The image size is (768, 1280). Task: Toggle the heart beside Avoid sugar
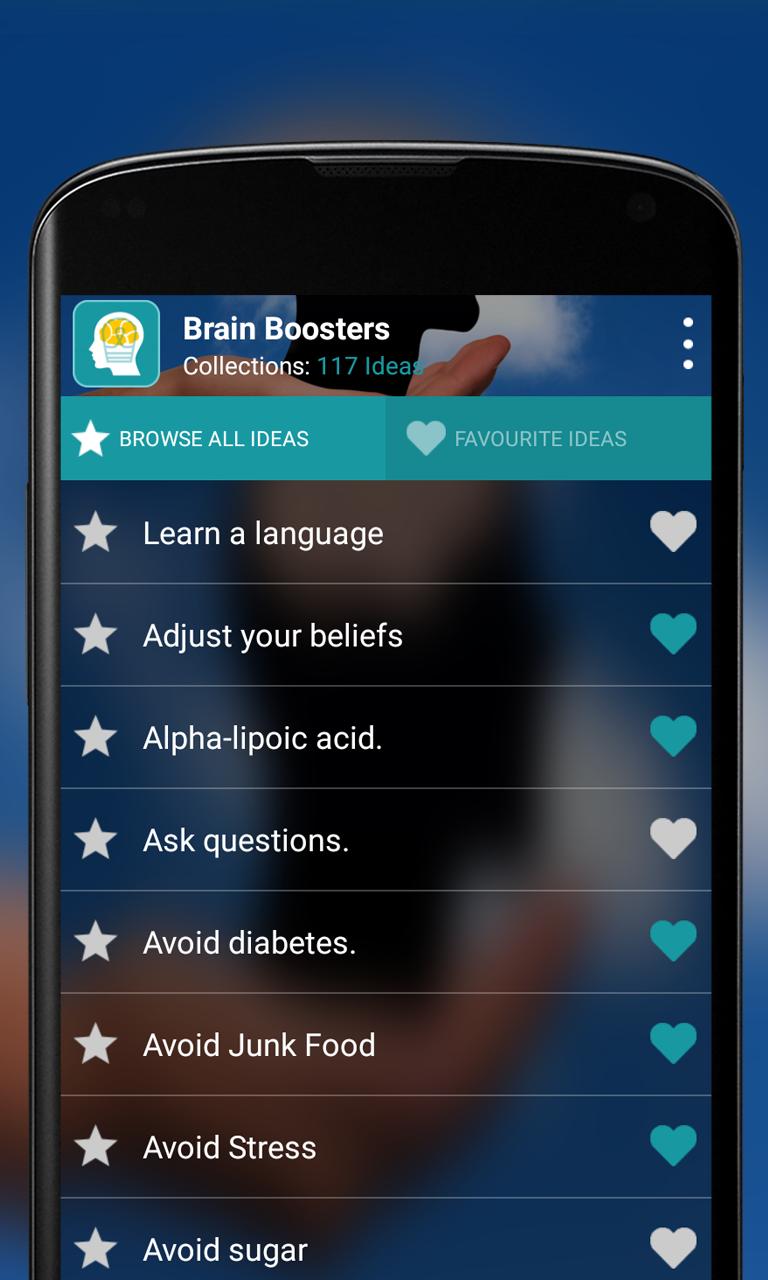(x=673, y=1247)
